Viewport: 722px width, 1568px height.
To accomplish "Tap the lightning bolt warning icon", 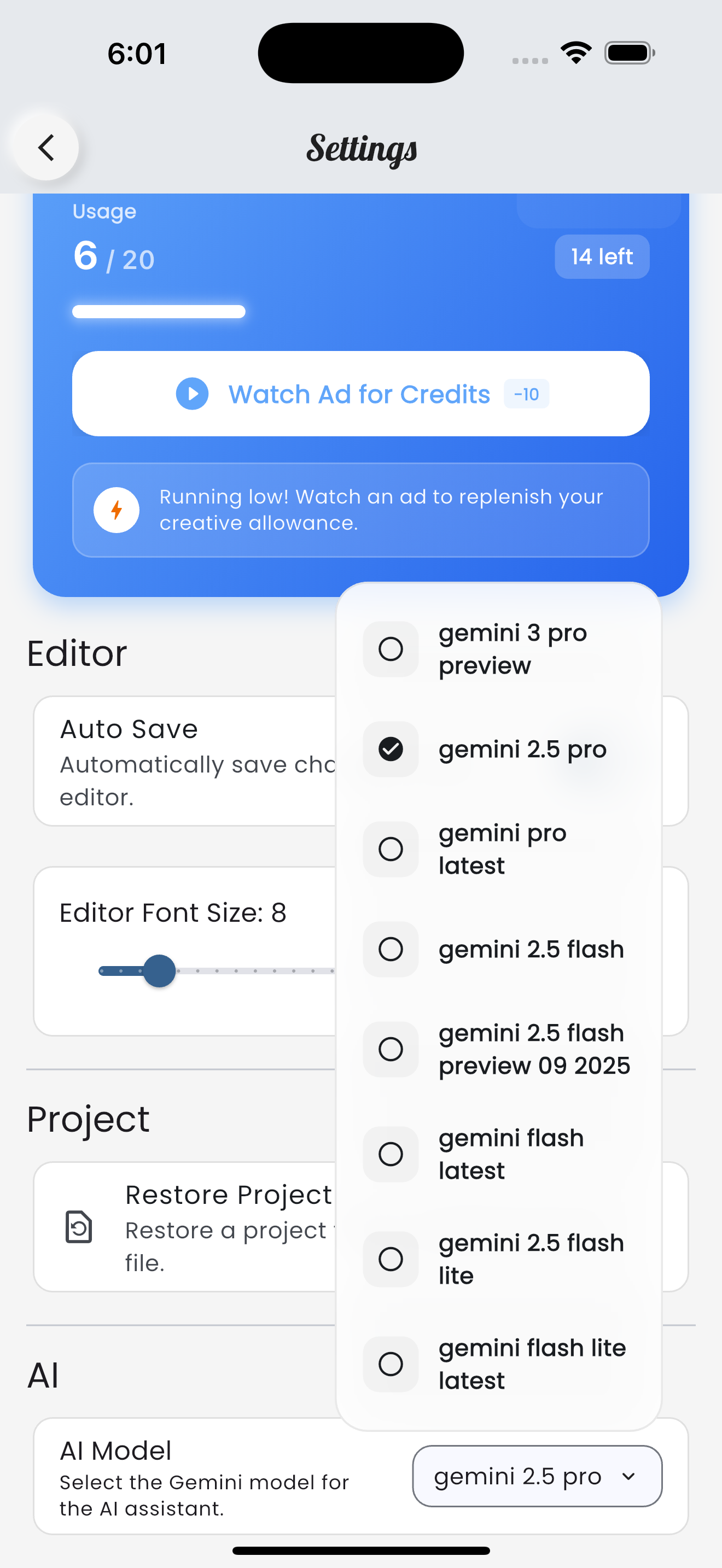I will 117,510.
